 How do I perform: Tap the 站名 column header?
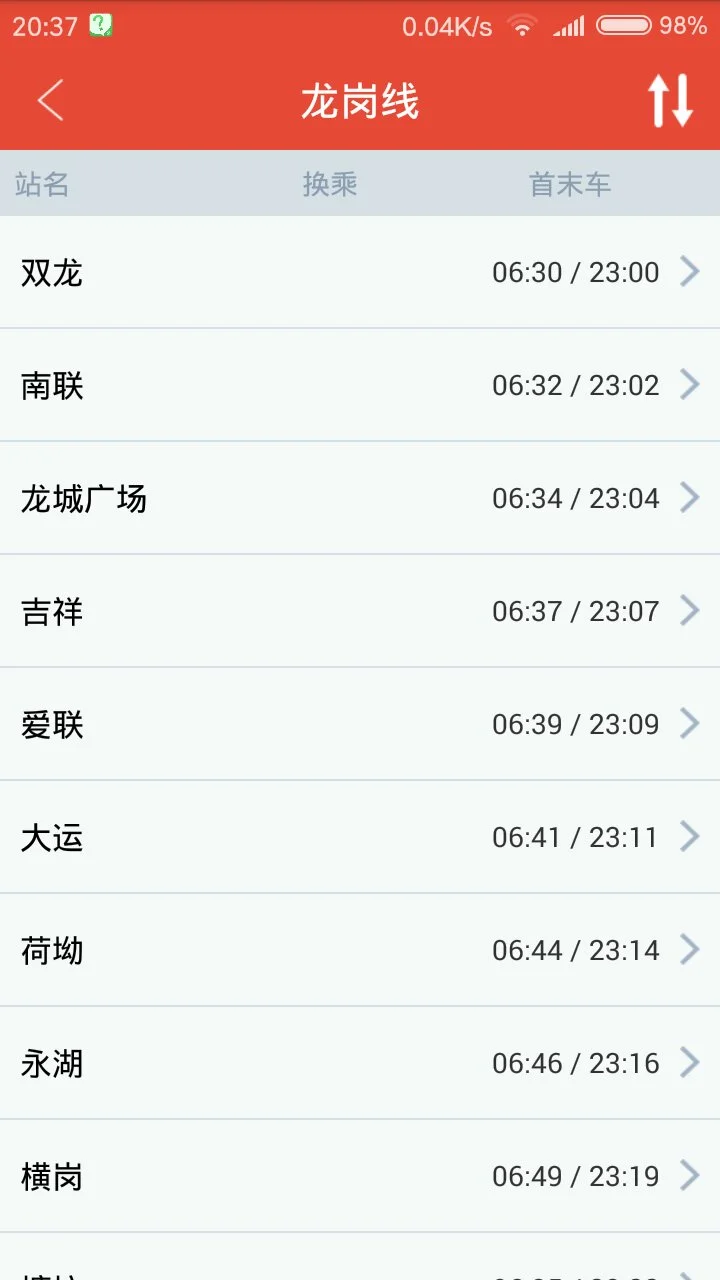(x=42, y=183)
